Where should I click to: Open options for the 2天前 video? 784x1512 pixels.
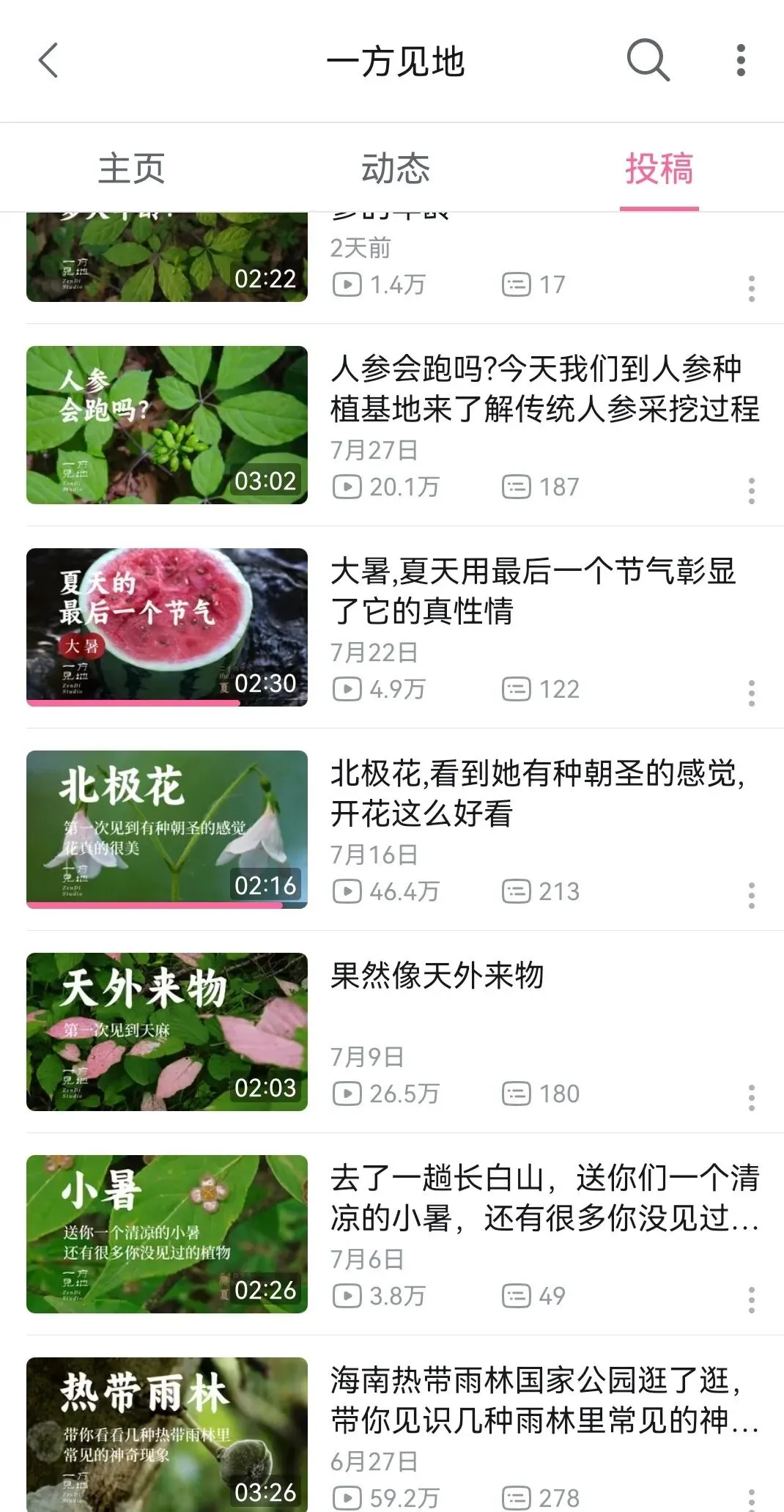751,289
